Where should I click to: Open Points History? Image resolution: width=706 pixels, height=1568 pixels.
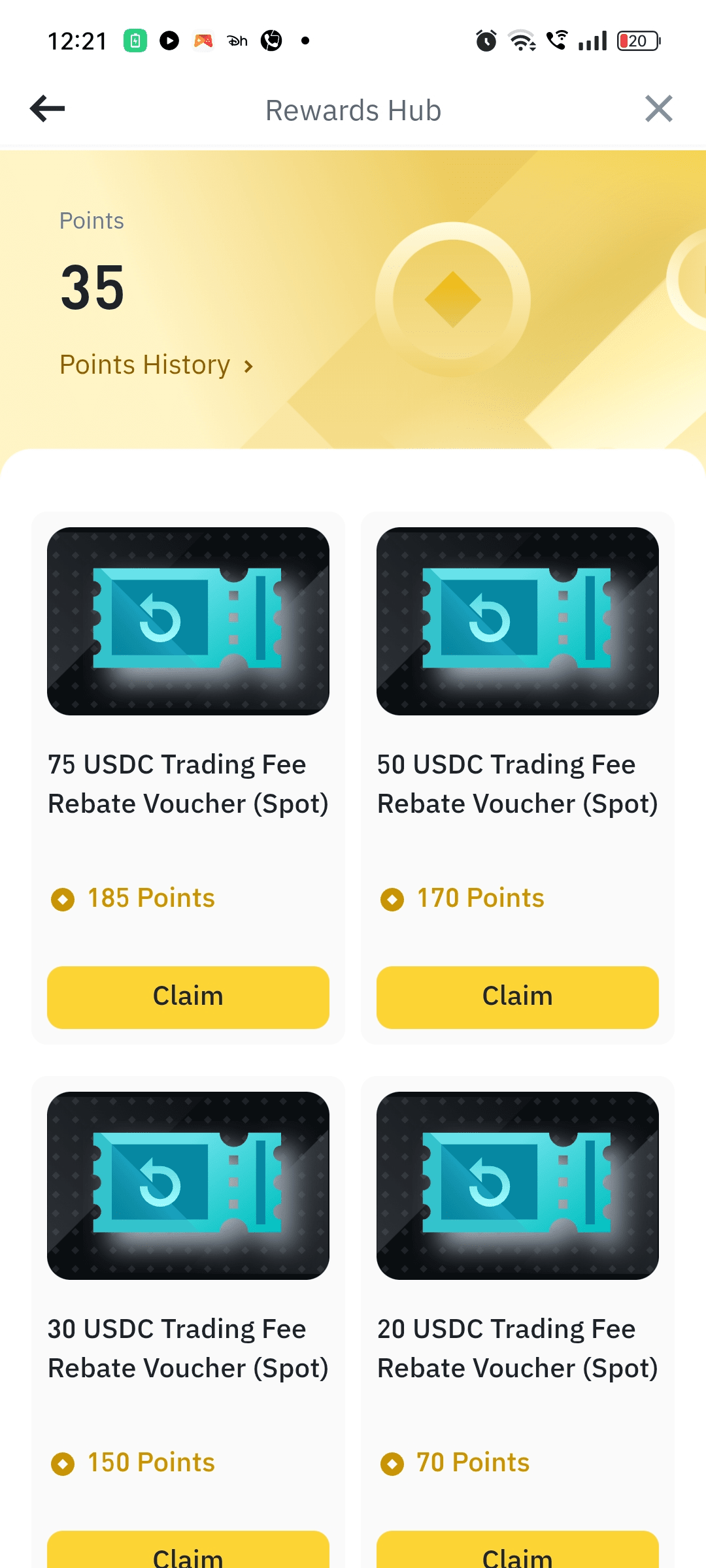point(156,365)
